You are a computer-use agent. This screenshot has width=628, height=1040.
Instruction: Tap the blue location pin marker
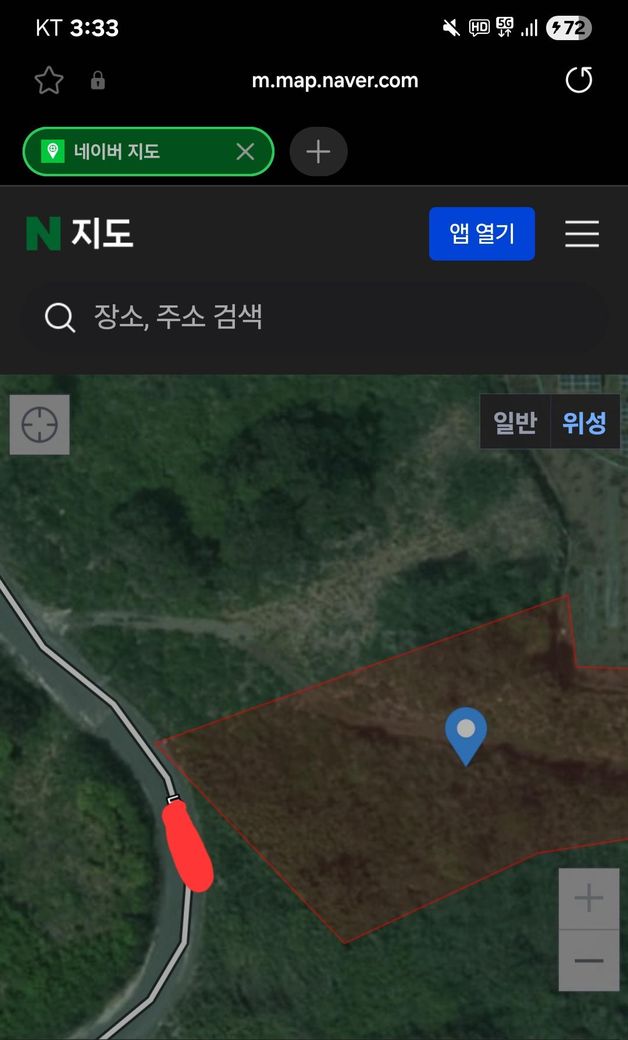tap(466, 734)
